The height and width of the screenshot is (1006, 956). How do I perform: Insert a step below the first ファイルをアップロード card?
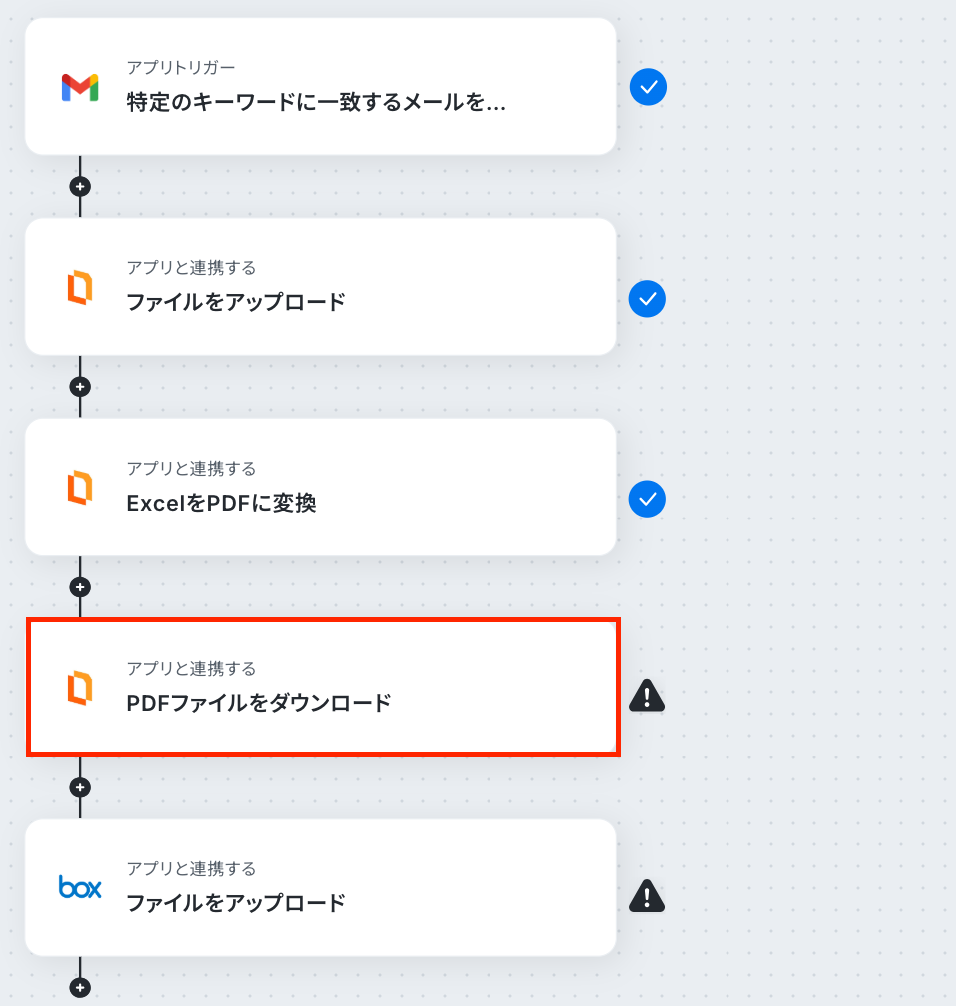(x=80, y=386)
